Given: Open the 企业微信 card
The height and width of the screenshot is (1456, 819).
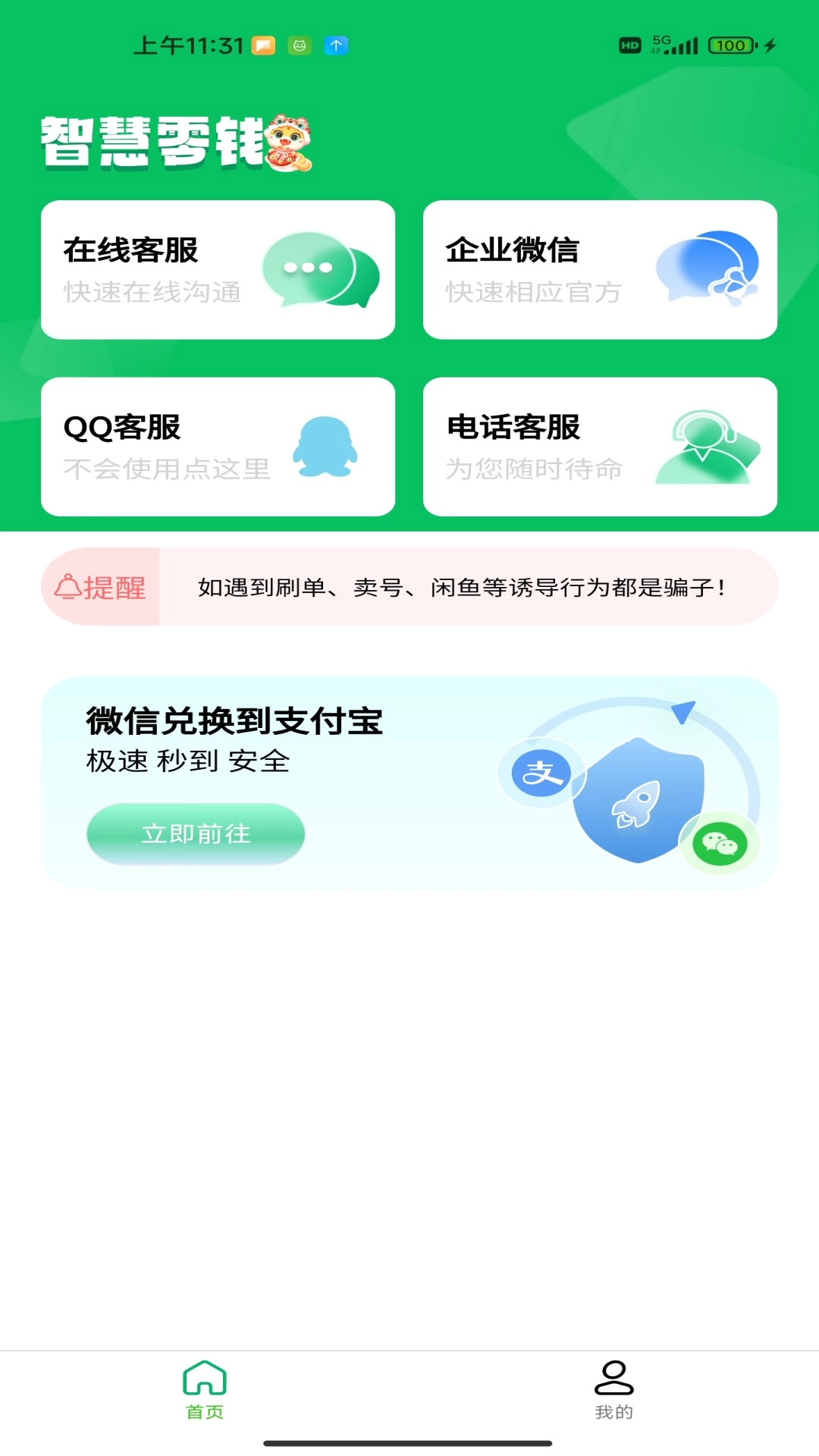Looking at the screenshot, I should pos(600,270).
